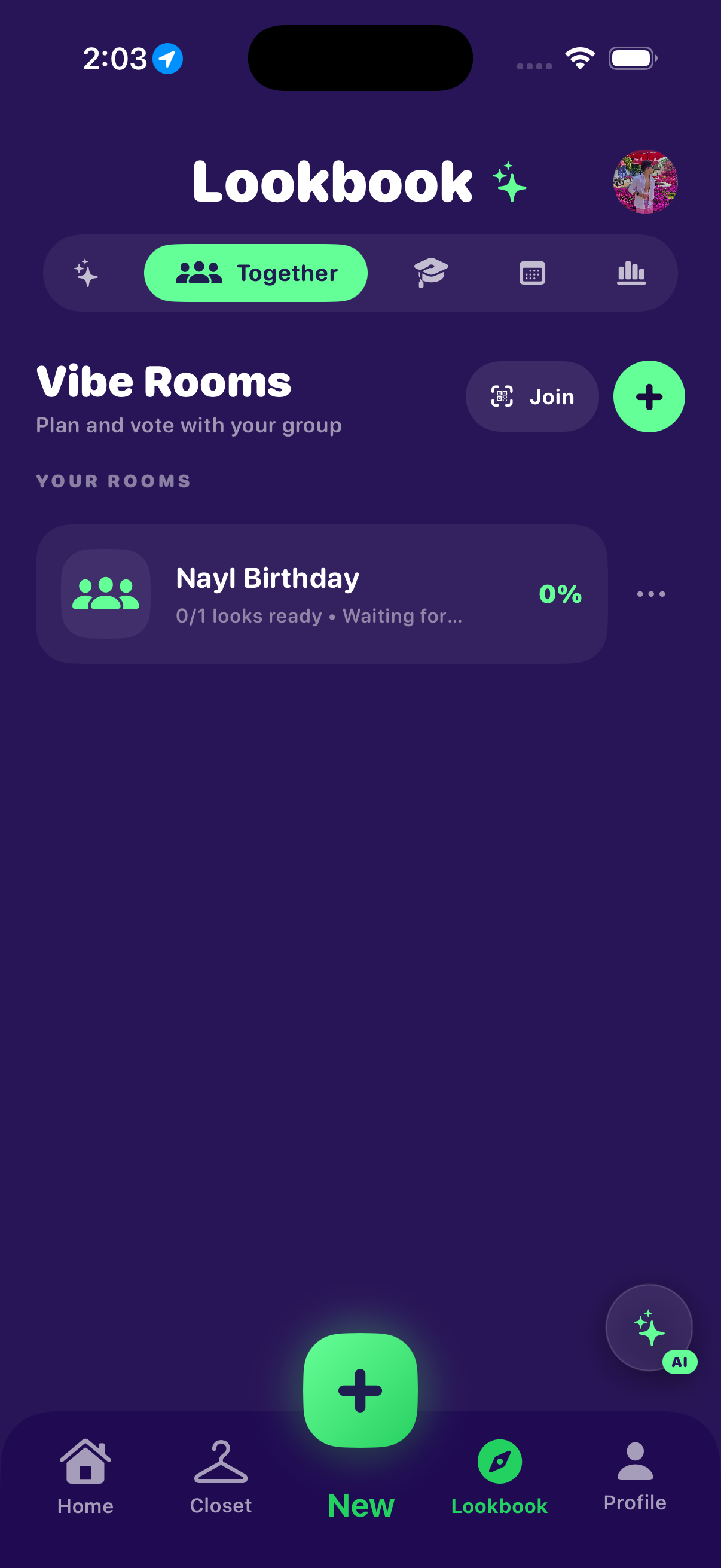Open the calendar tab
The height and width of the screenshot is (1568, 721).
(x=531, y=273)
